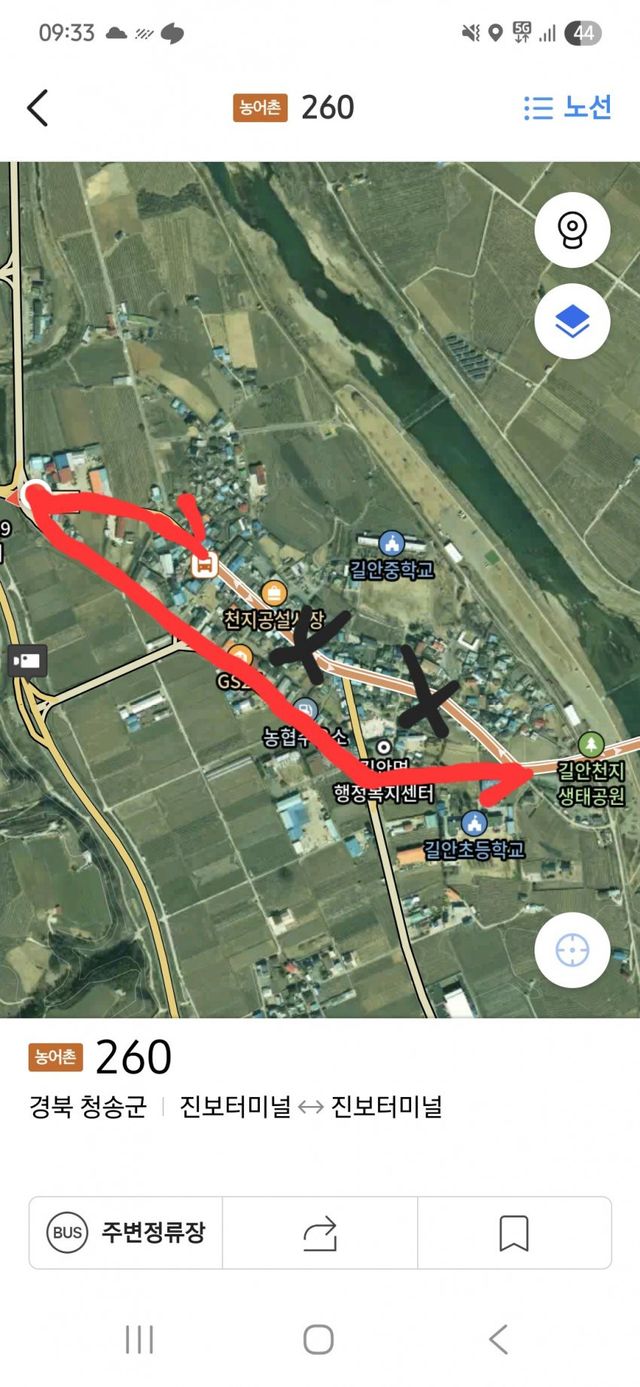Tap the system home button
This screenshot has height=1387, width=640.
pos(318,1339)
